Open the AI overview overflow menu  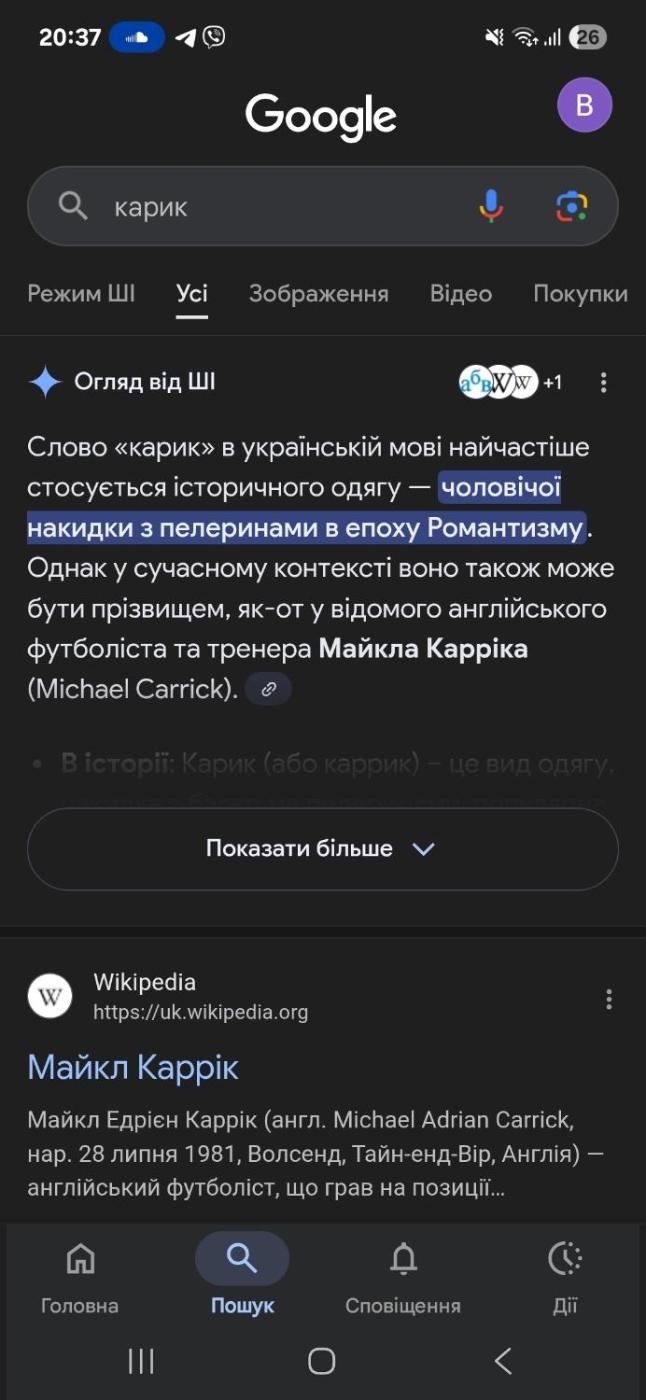pyautogui.click(x=603, y=382)
